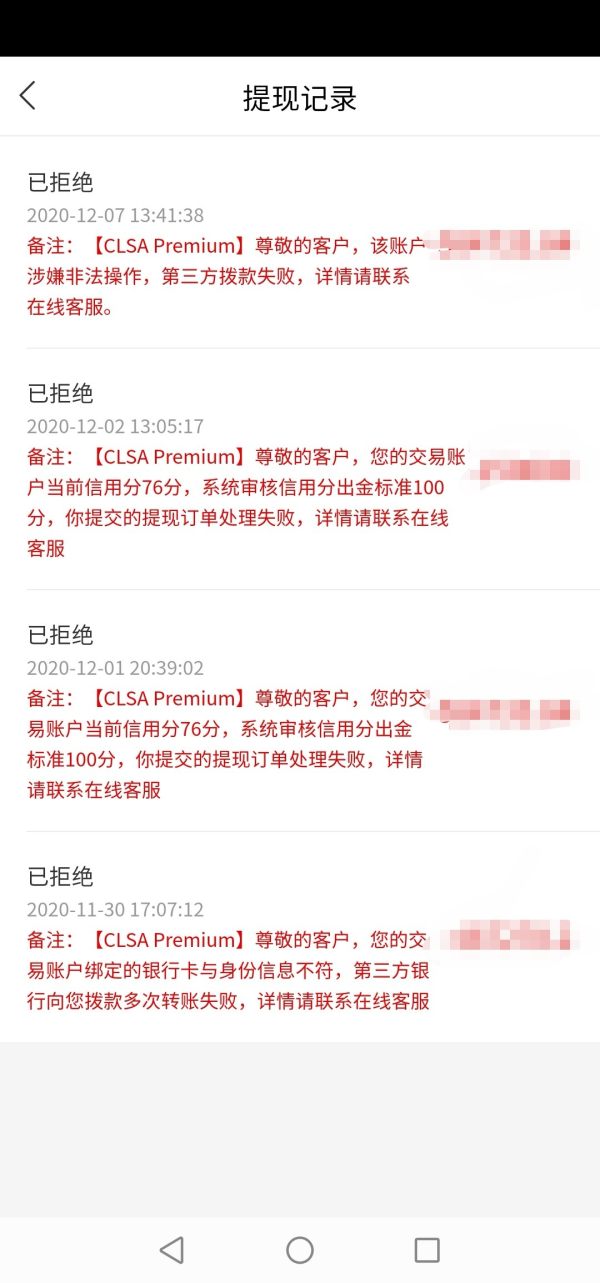Go back from the 提现记录 page
The height and width of the screenshot is (1283, 600).
[x=28, y=96]
